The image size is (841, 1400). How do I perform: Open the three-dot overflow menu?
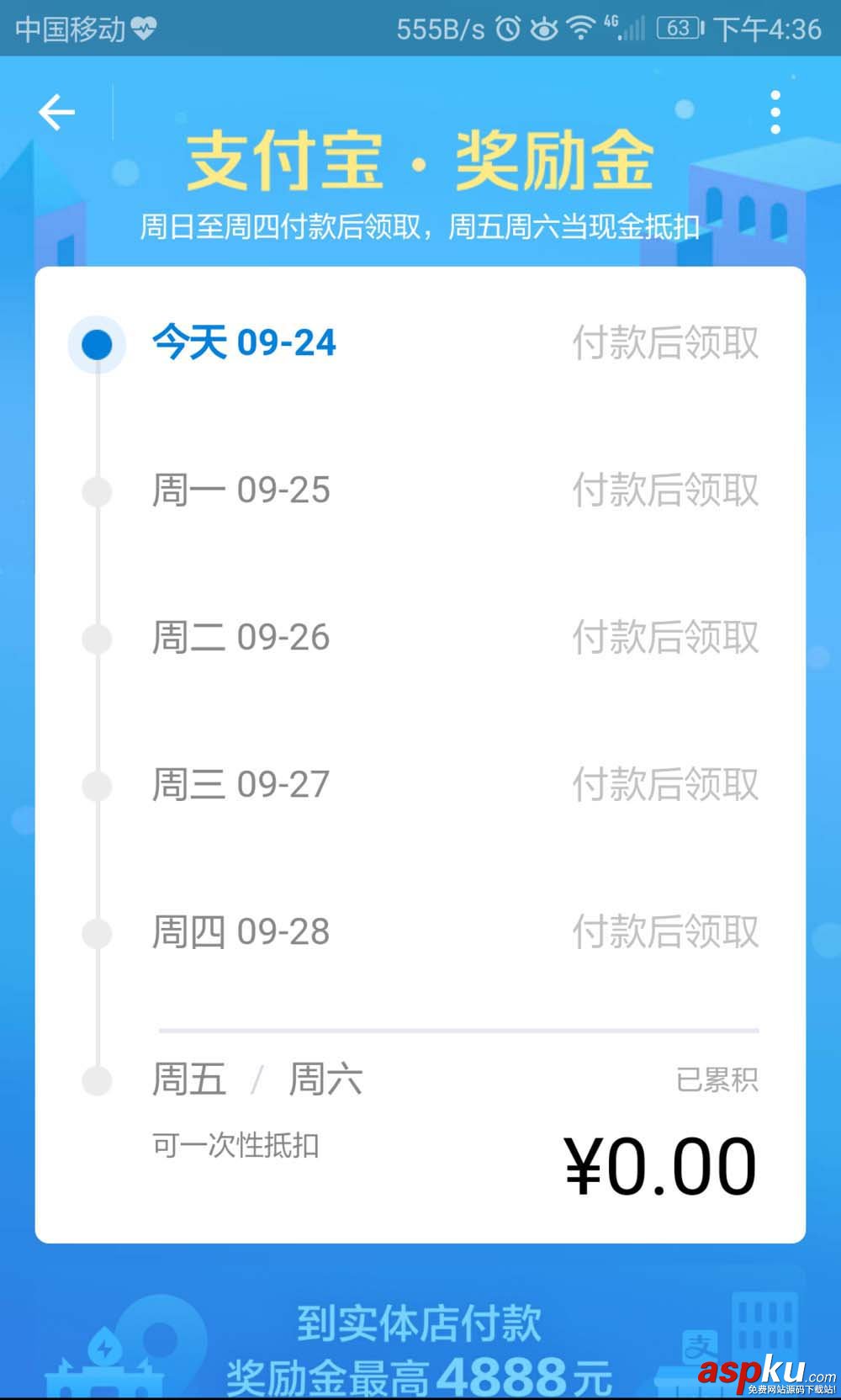(775, 110)
